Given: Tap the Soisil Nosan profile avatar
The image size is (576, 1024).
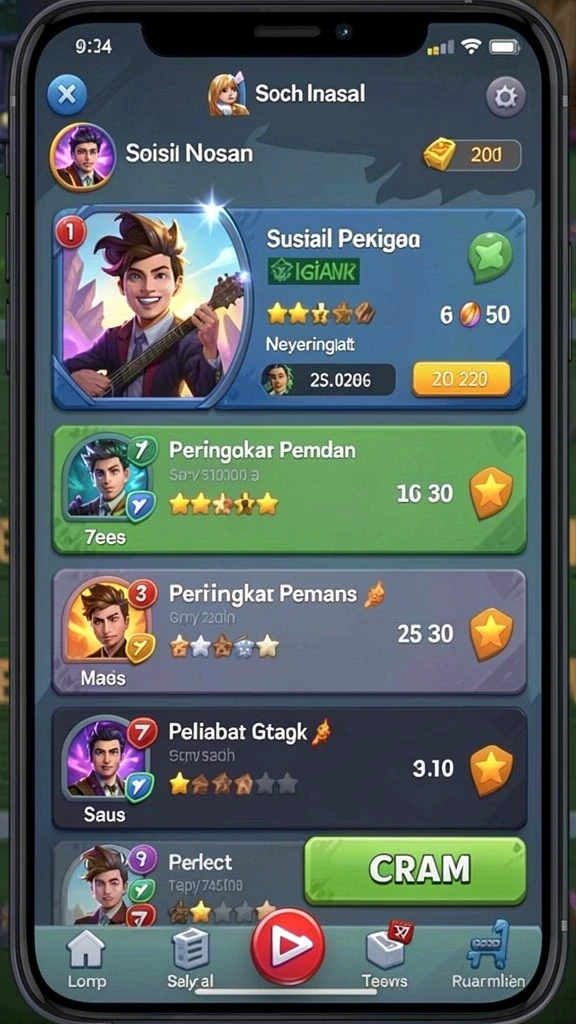Looking at the screenshot, I should pyautogui.click(x=82, y=157).
